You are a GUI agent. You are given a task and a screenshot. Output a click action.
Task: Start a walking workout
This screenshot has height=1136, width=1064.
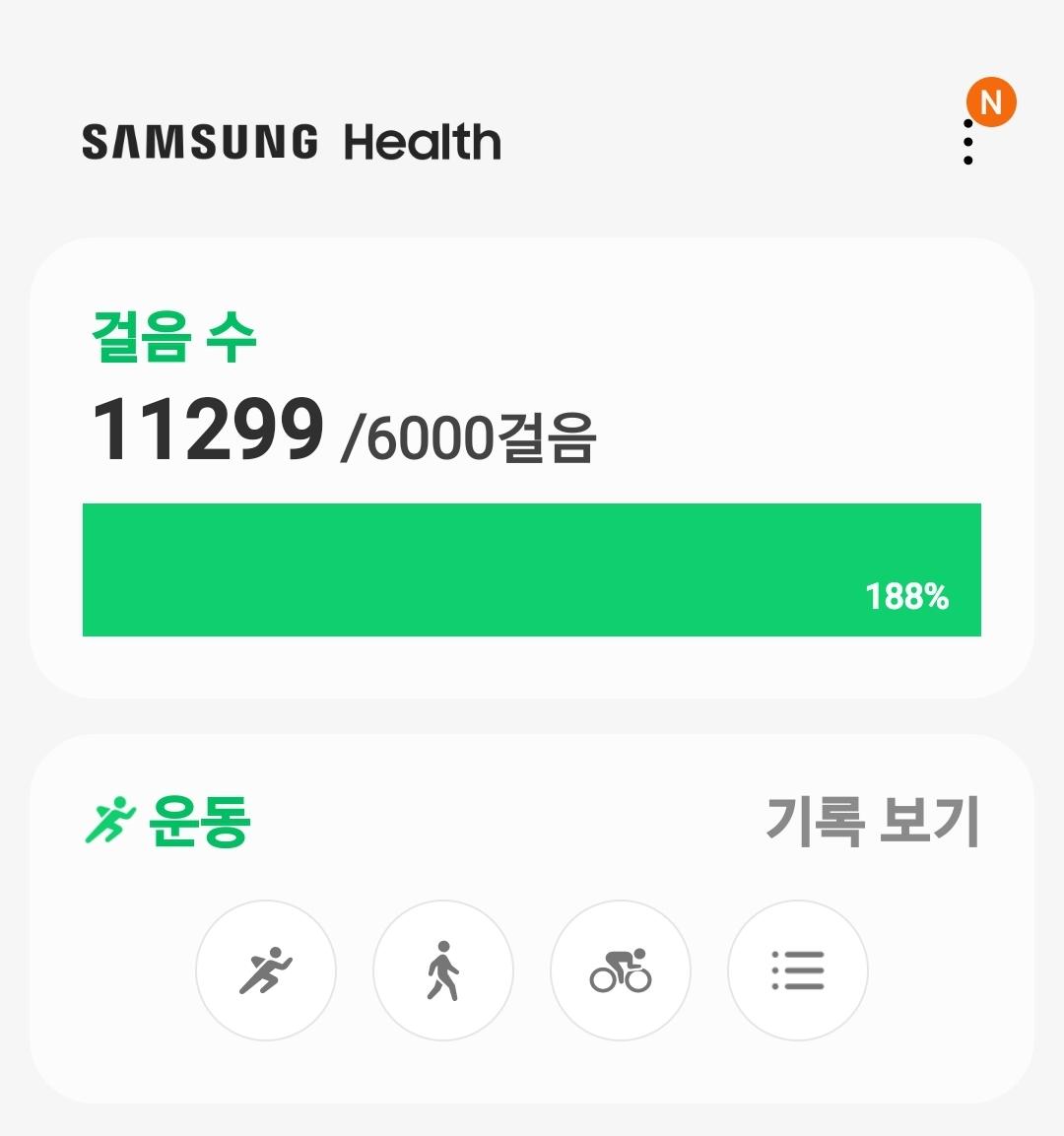coord(443,970)
